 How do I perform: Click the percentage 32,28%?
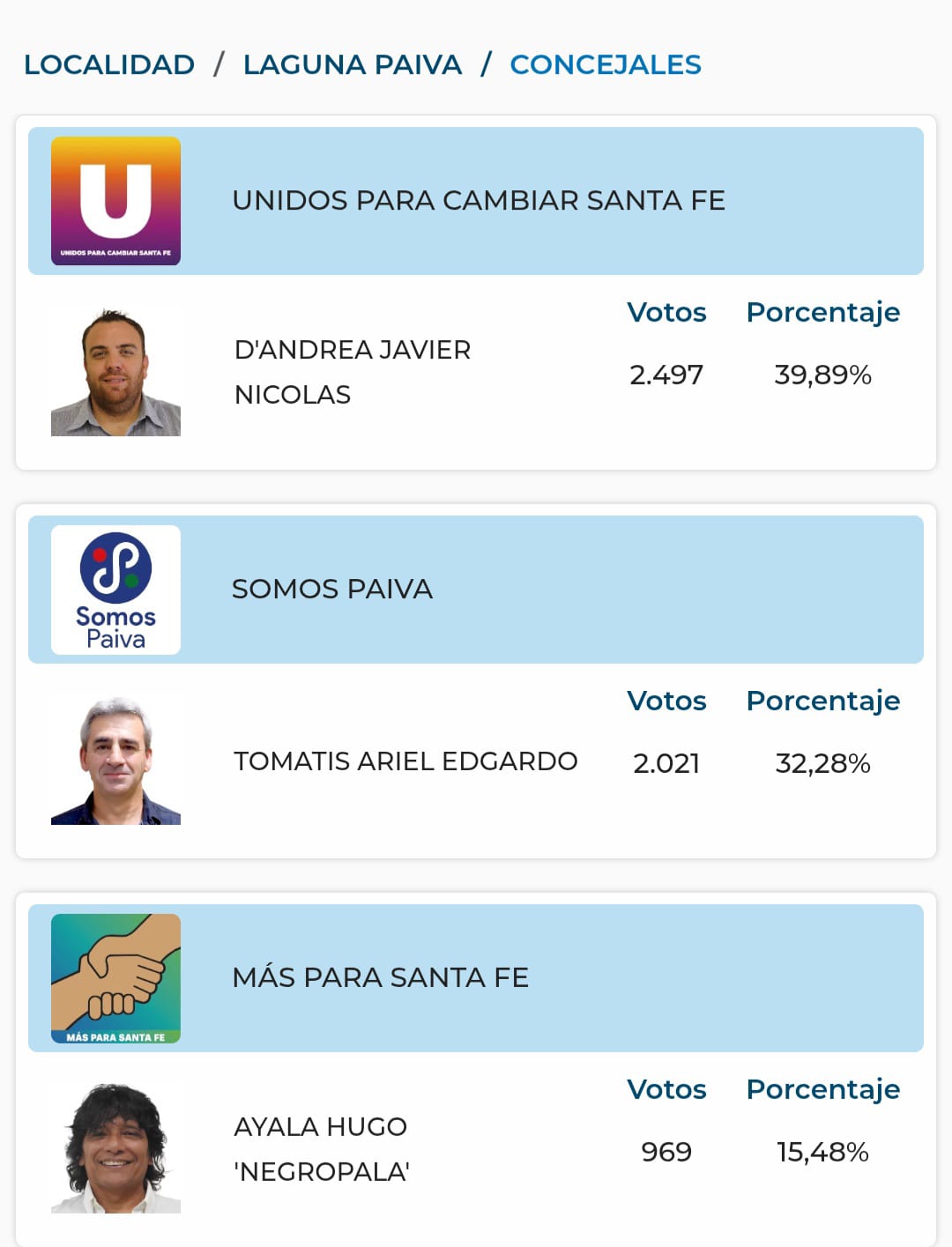pyautogui.click(x=823, y=763)
